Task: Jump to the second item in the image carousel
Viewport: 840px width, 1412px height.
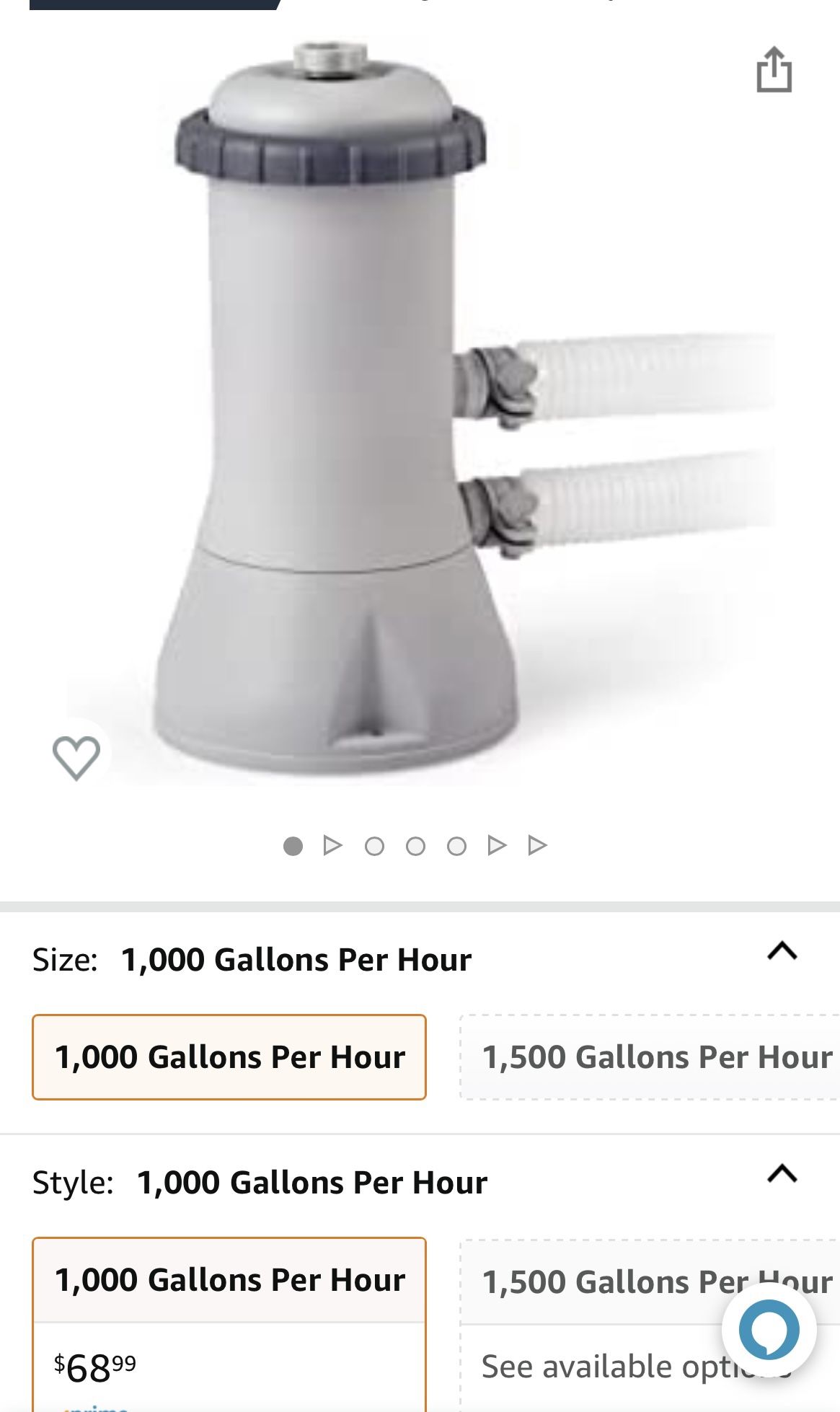Action: [x=332, y=845]
